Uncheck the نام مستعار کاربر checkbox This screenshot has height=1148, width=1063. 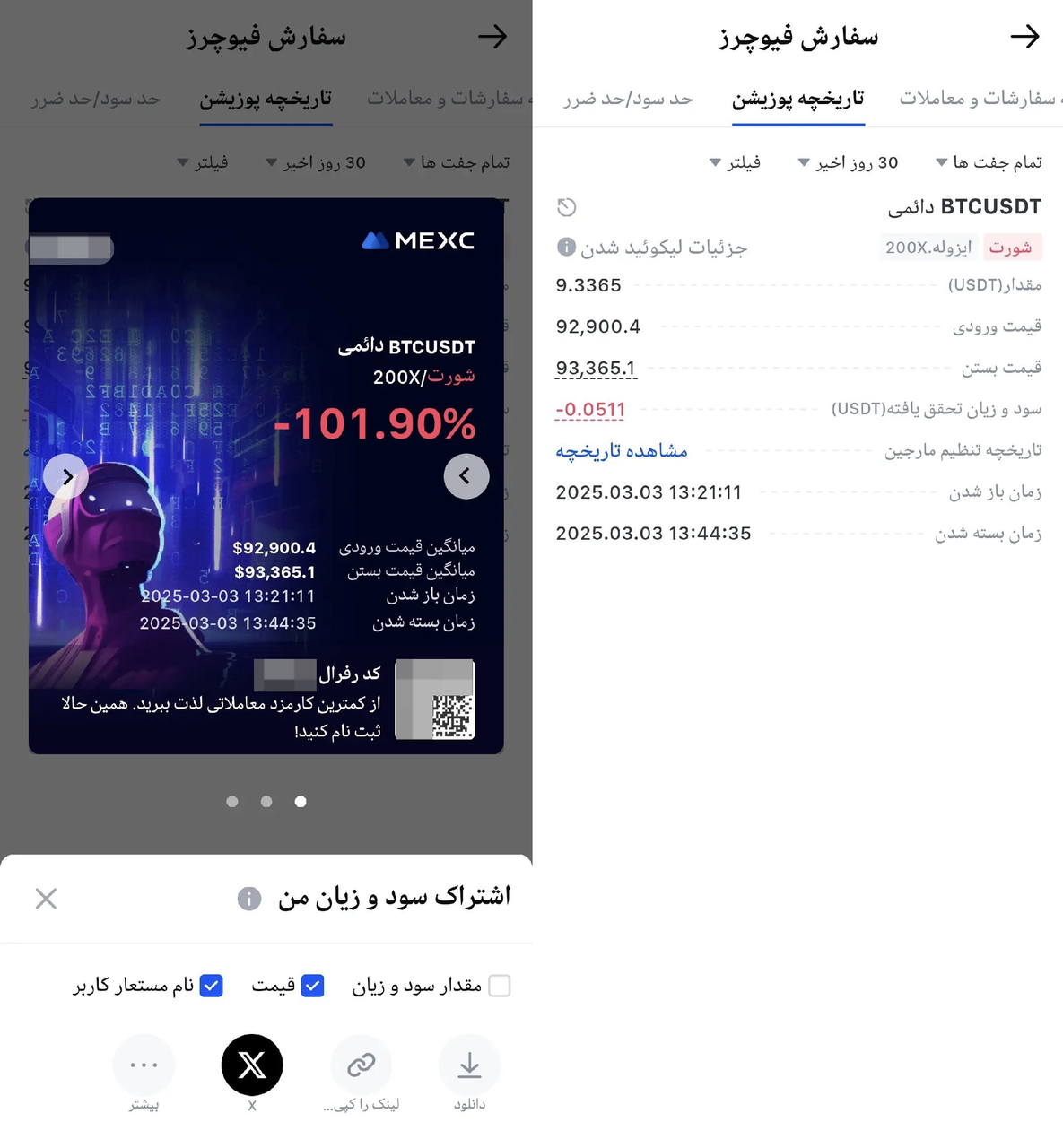click(211, 986)
